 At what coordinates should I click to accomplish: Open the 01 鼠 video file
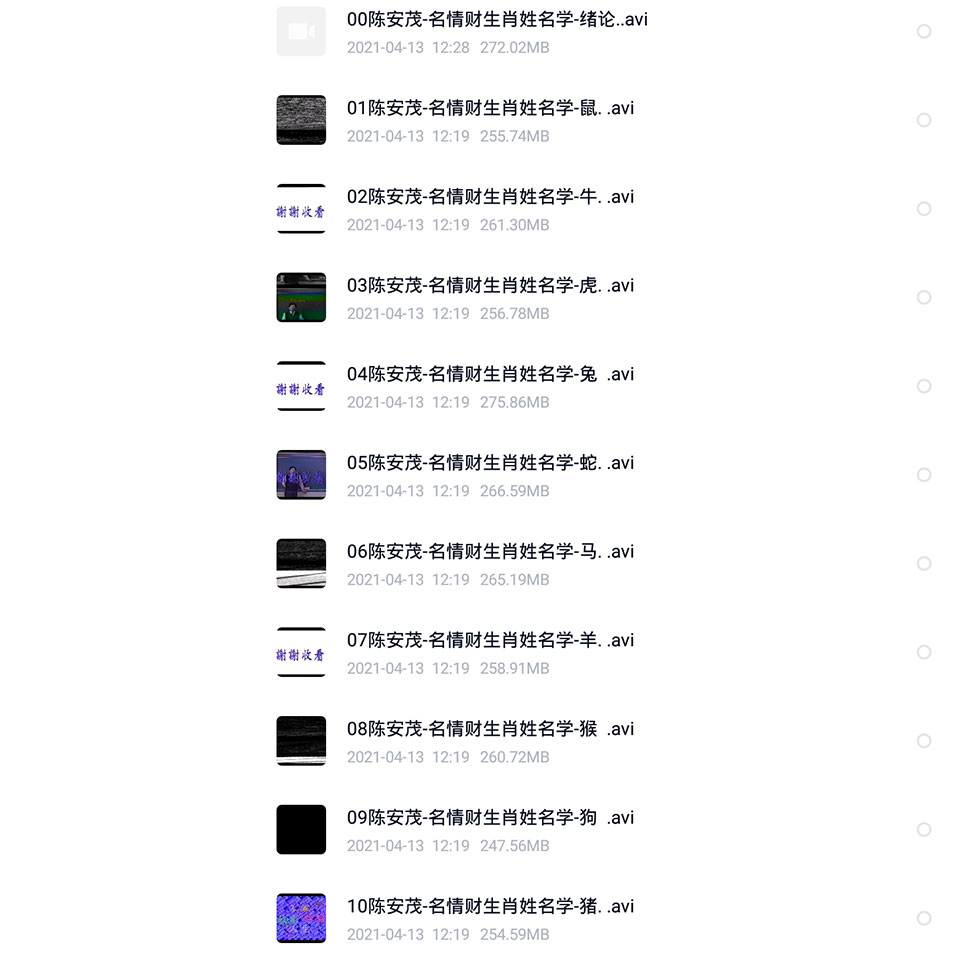490,109
